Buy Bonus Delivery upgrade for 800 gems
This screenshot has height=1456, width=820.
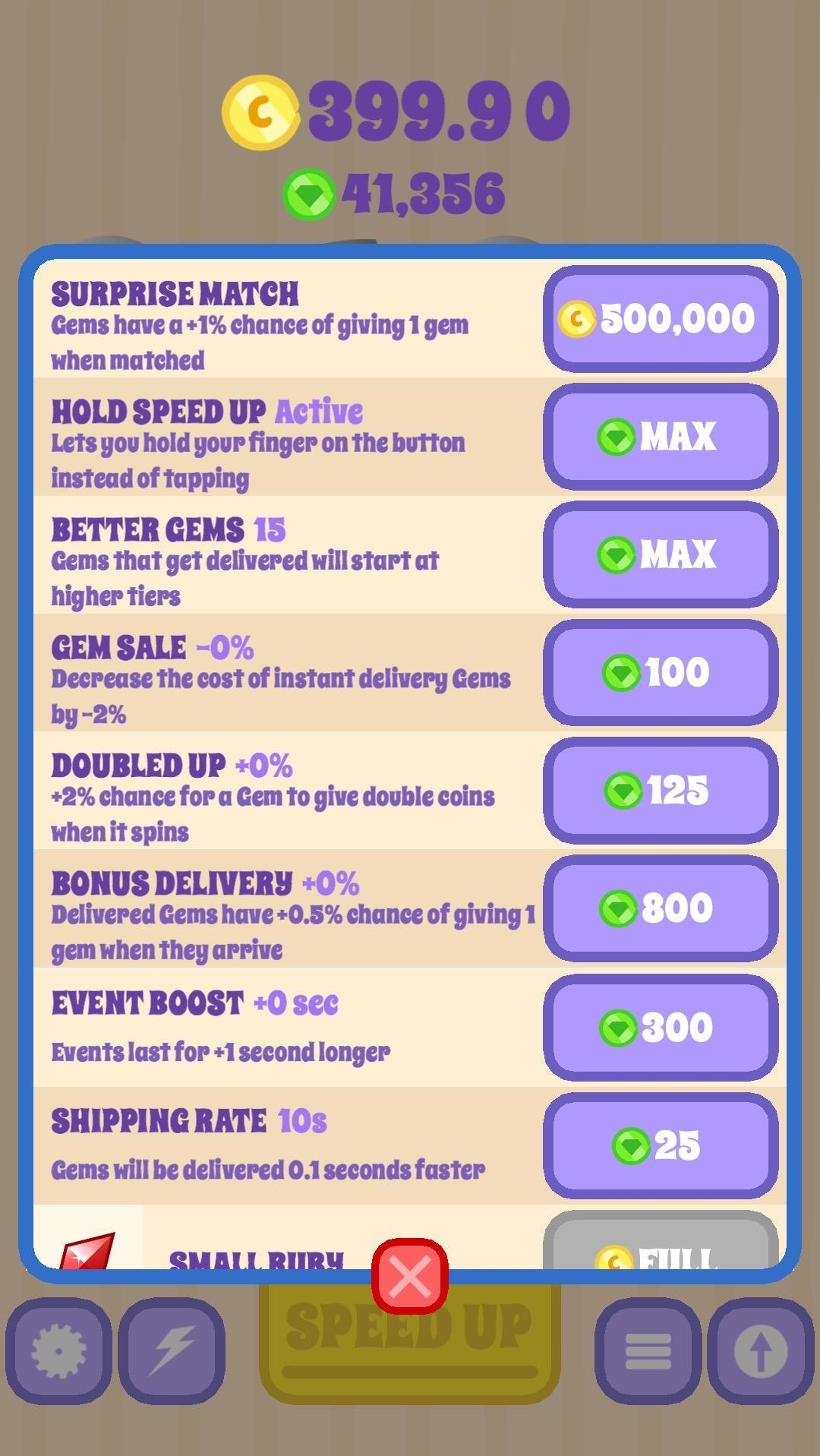point(661,908)
